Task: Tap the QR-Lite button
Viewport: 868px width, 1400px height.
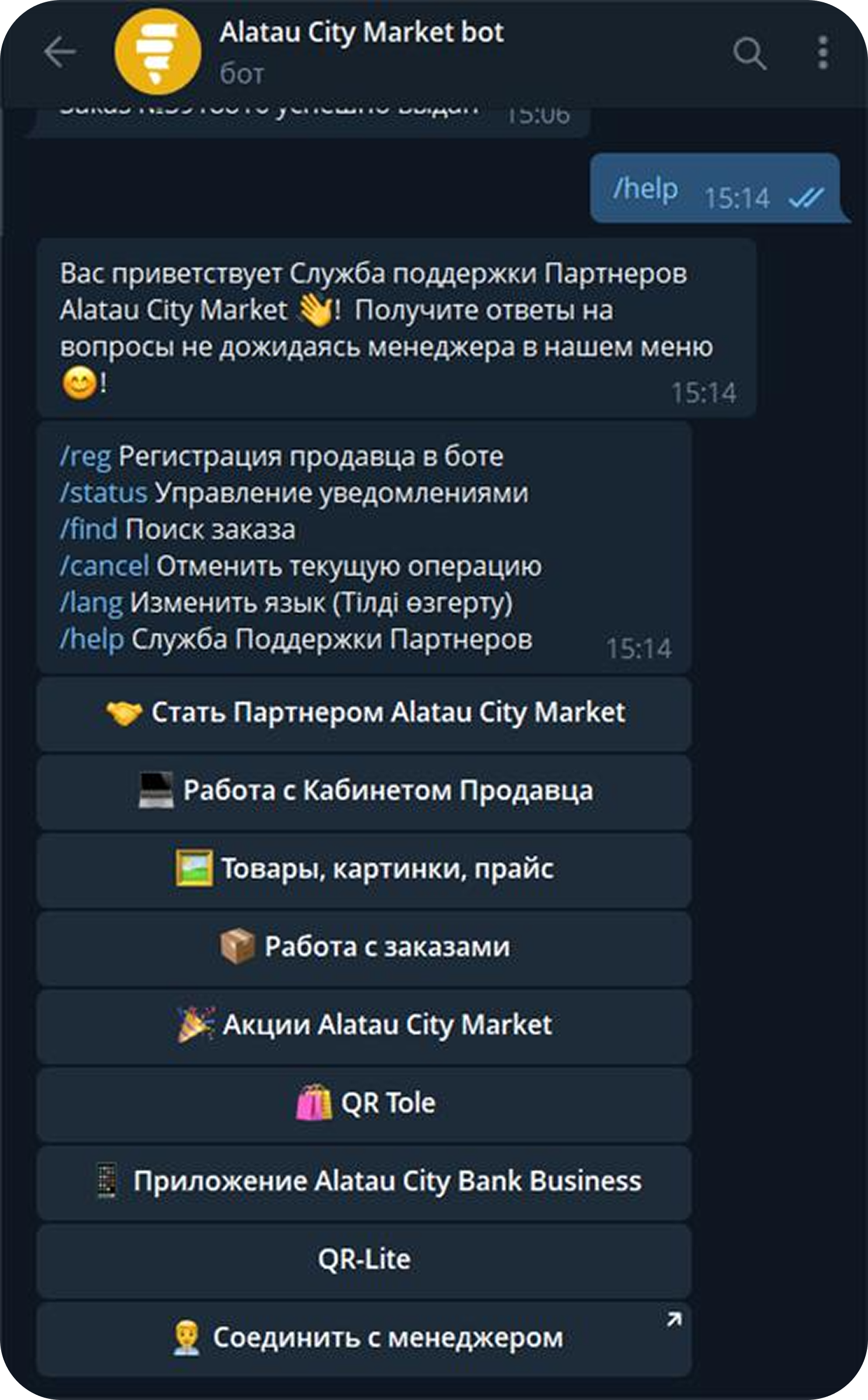Action: (x=364, y=1261)
